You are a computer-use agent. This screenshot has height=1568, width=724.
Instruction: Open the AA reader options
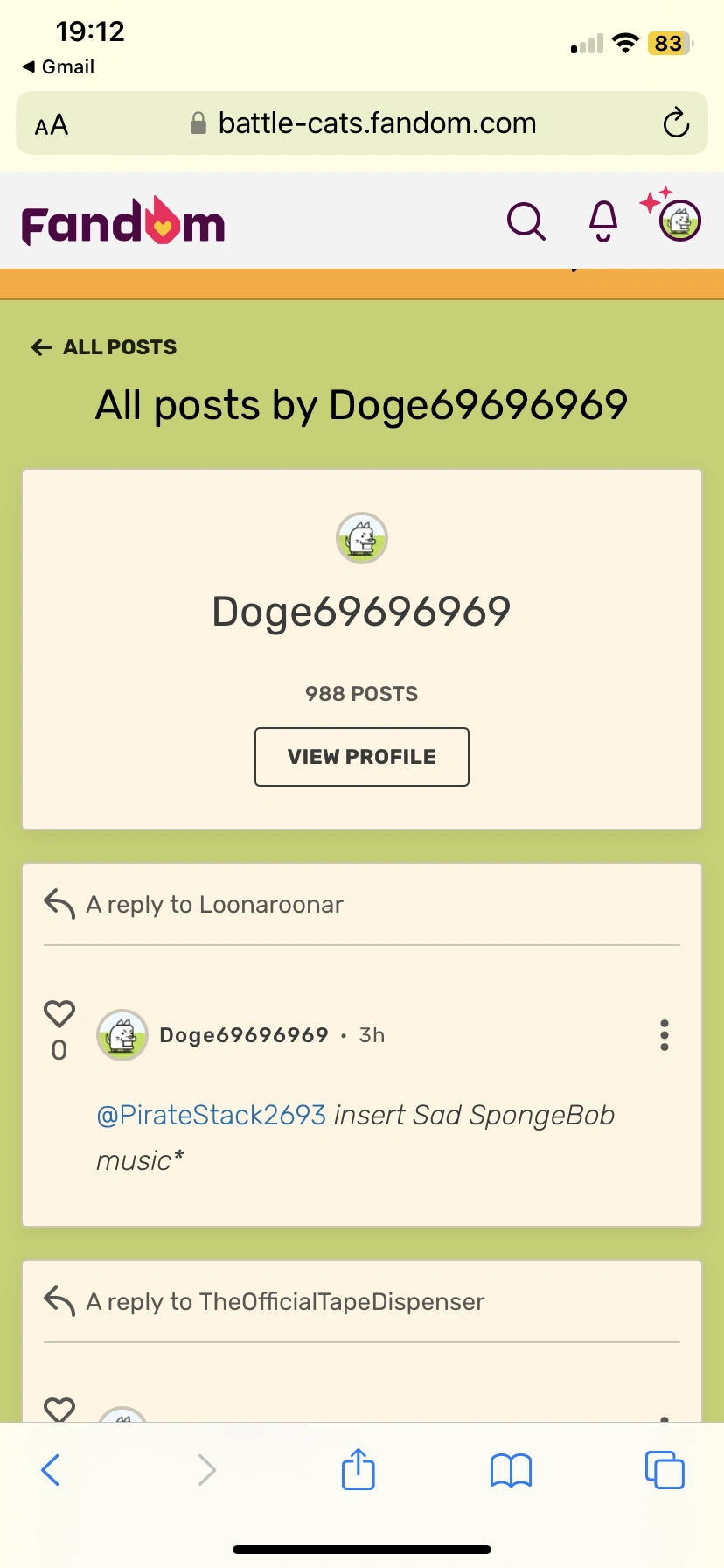tap(52, 125)
